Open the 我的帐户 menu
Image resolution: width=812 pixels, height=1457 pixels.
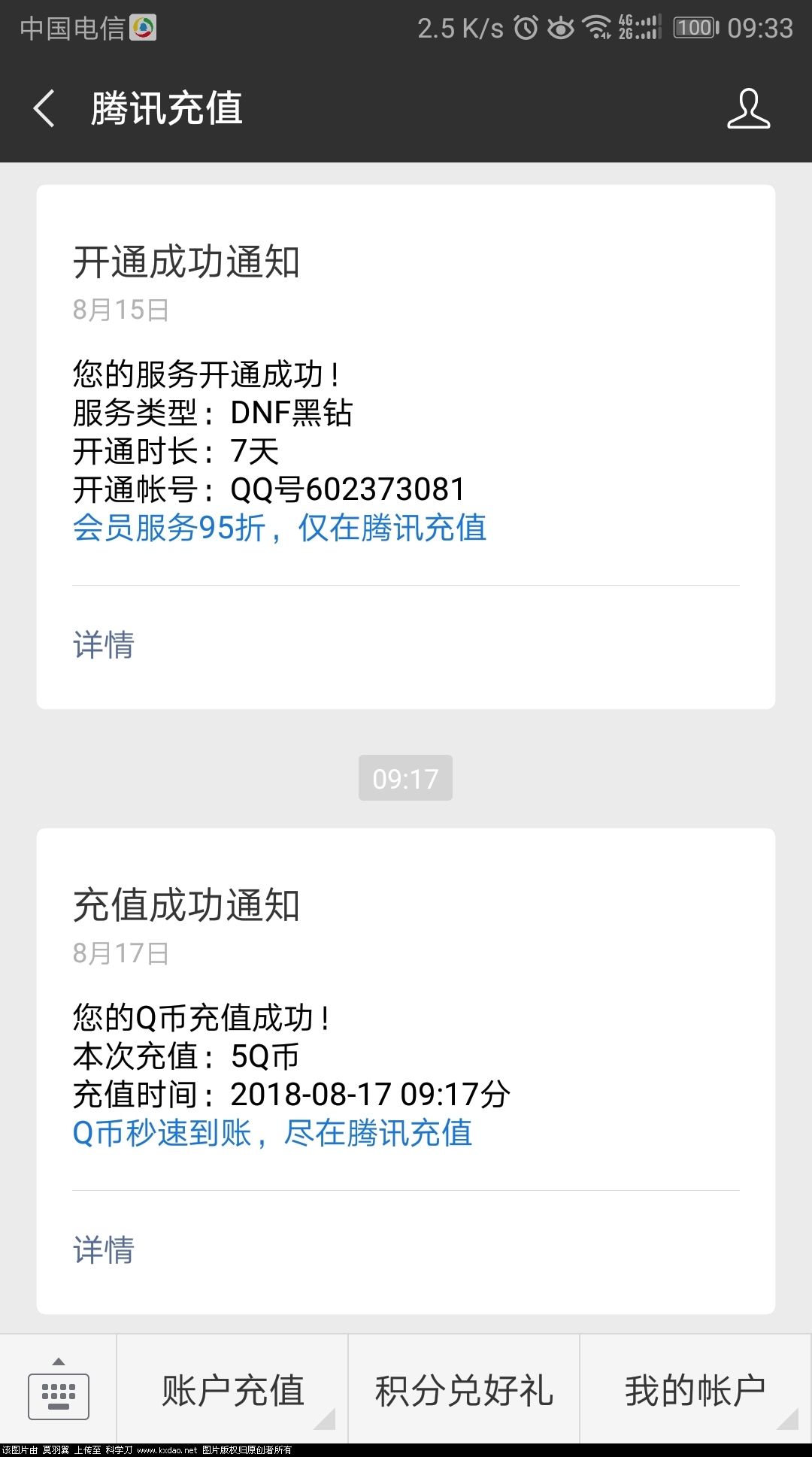click(x=695, y=1390)
